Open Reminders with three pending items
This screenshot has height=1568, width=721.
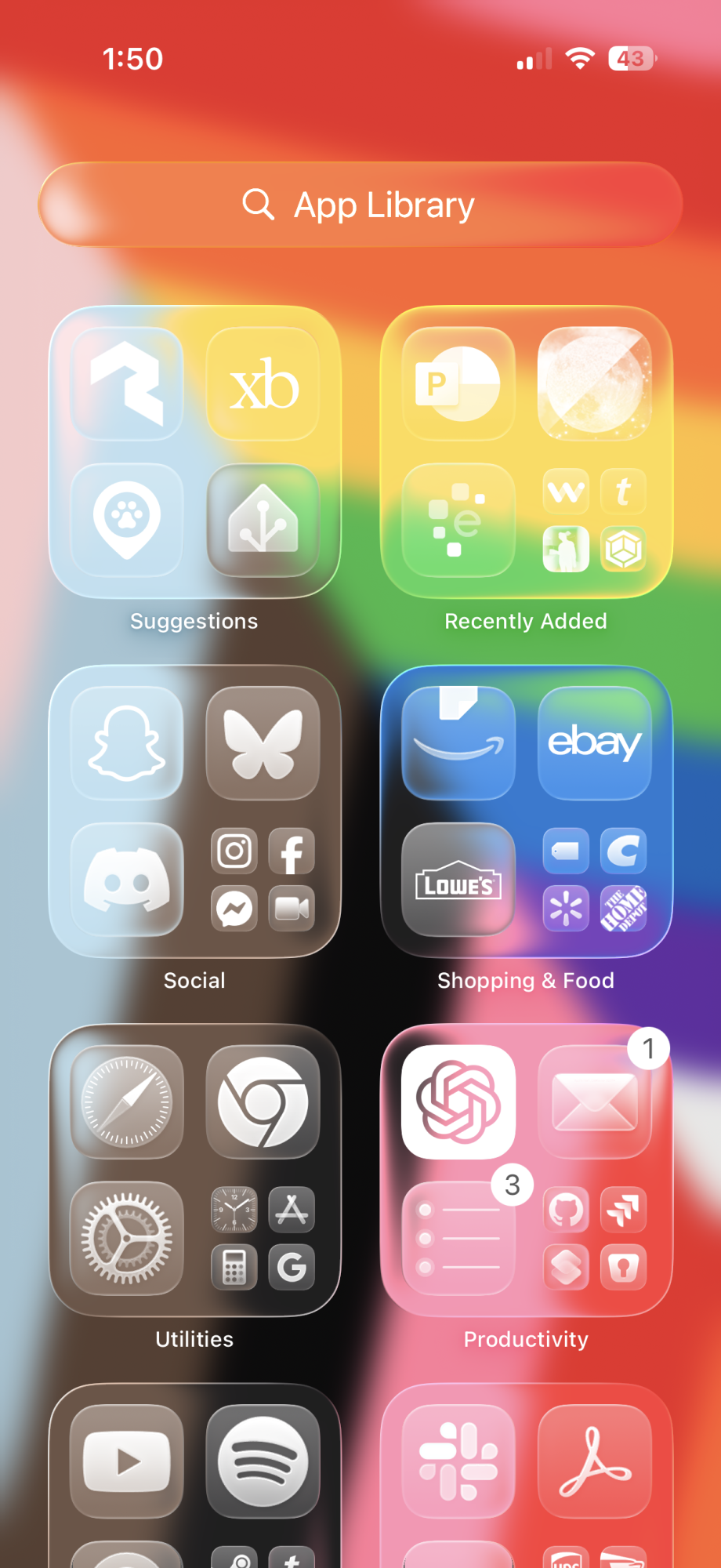pyautogui.click(x=458, y=1239)
